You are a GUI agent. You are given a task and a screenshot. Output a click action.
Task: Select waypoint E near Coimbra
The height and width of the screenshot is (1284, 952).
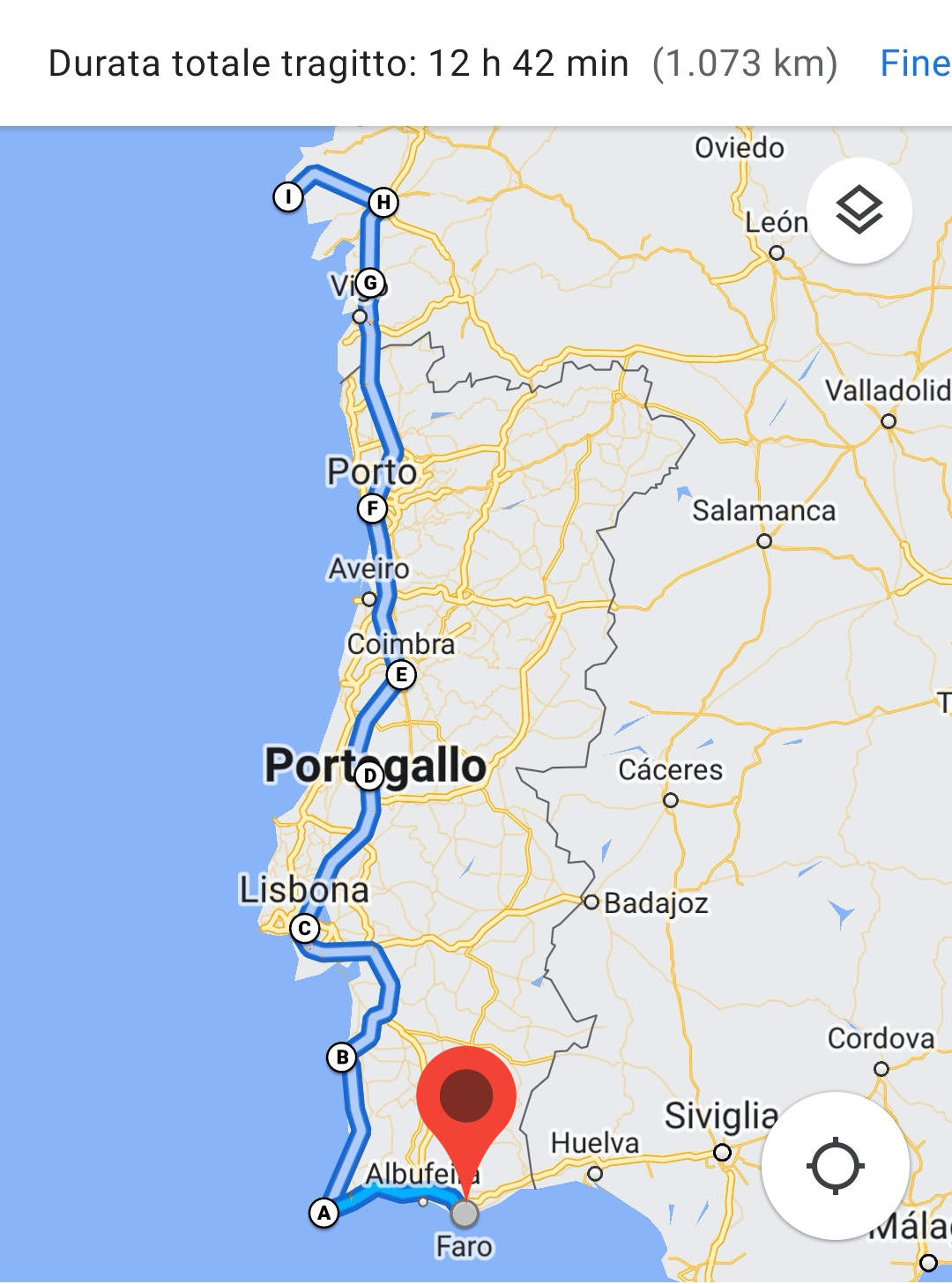(x=401, y=675)
